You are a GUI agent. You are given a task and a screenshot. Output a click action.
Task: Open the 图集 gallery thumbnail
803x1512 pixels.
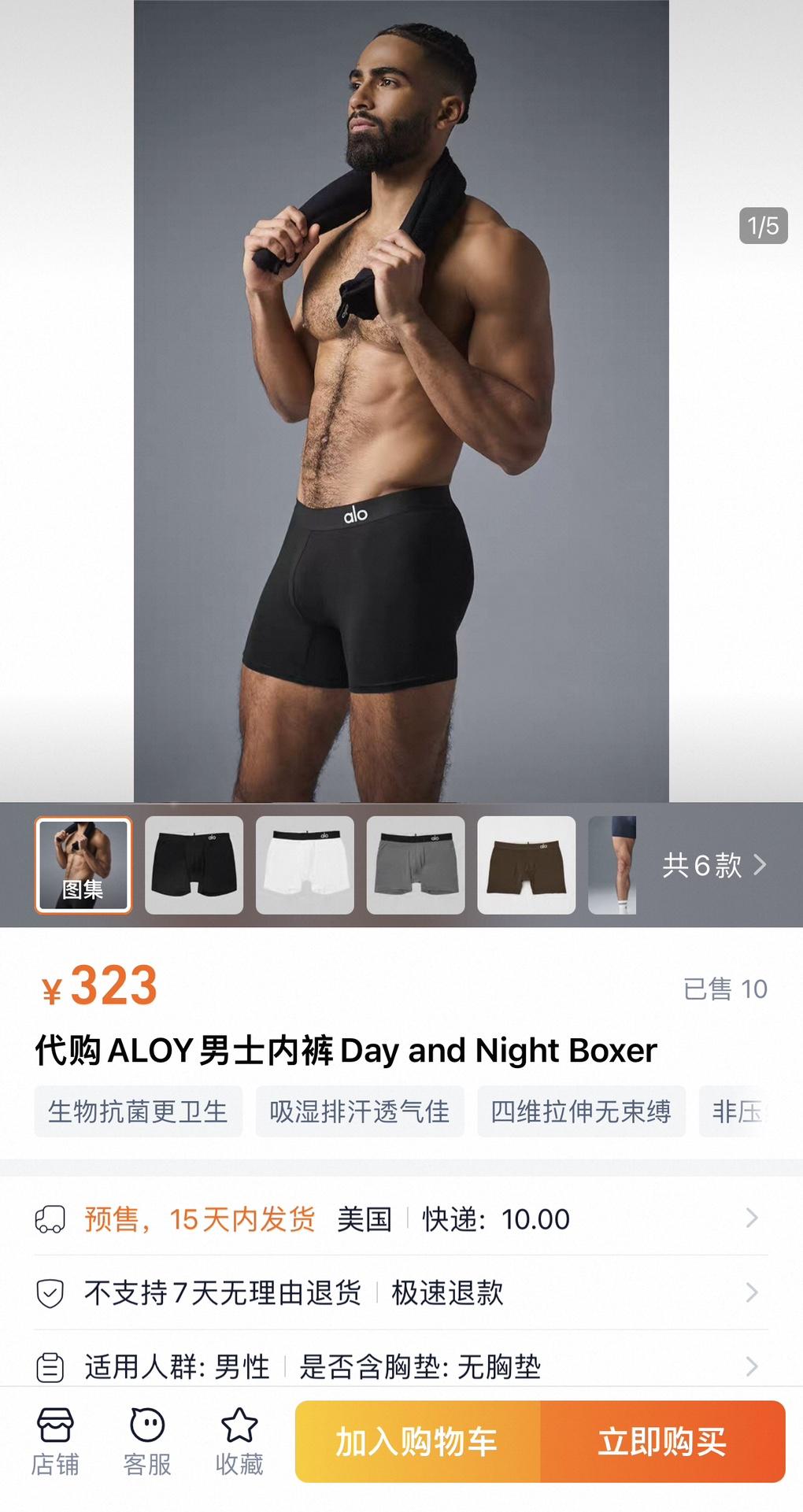pos(83,864)
